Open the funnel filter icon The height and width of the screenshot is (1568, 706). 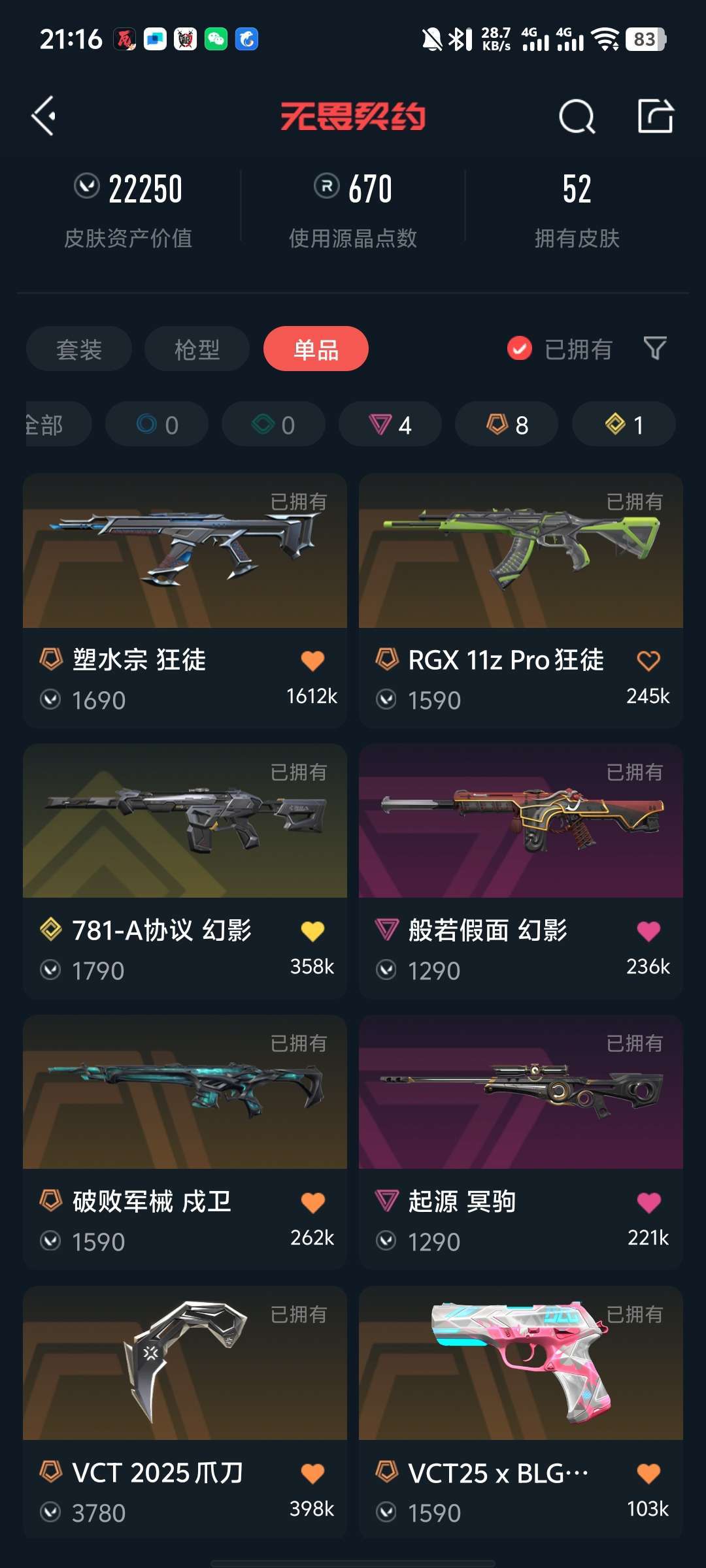[x=655, y=348]
